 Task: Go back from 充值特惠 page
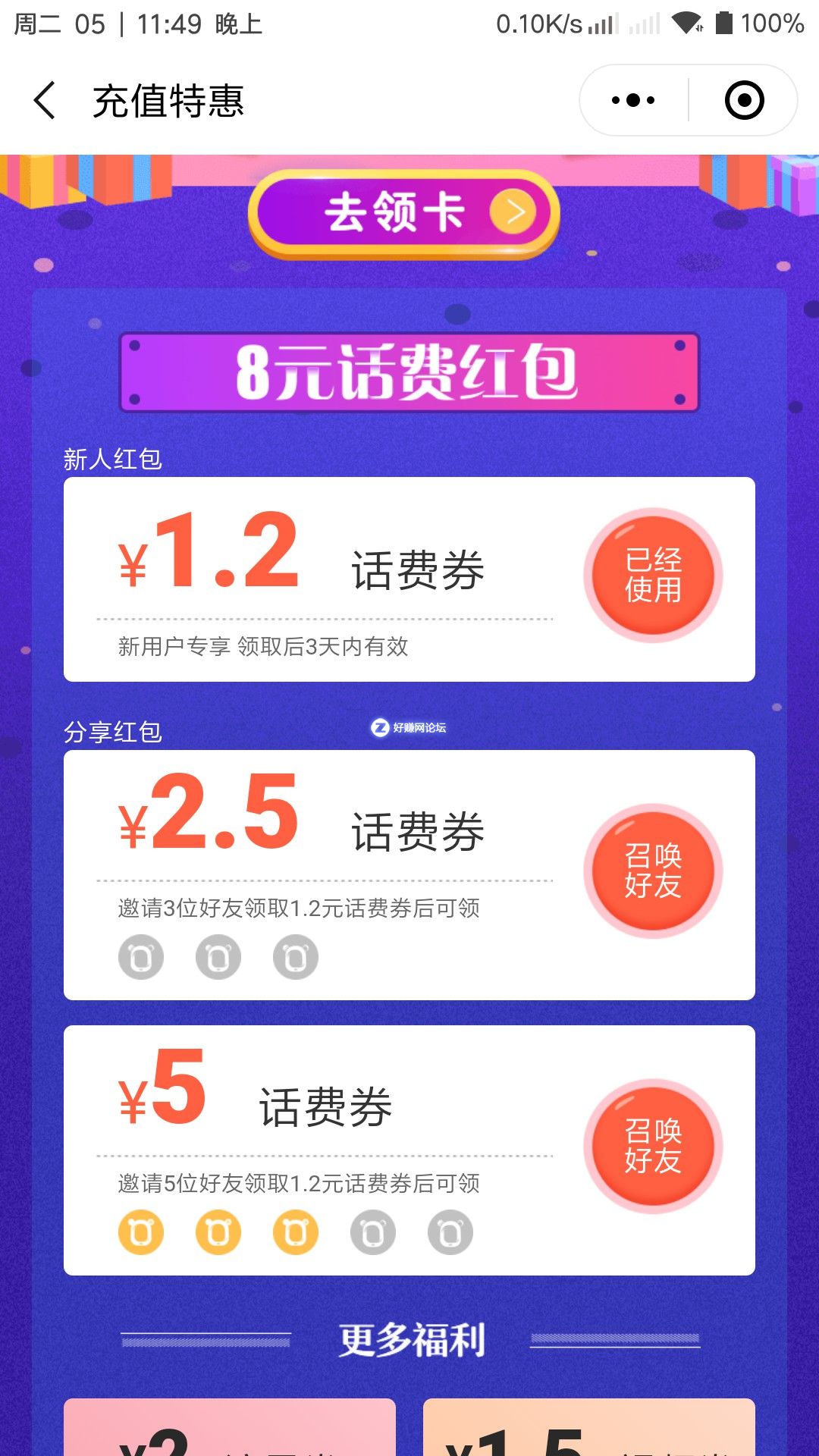point(45,100)
